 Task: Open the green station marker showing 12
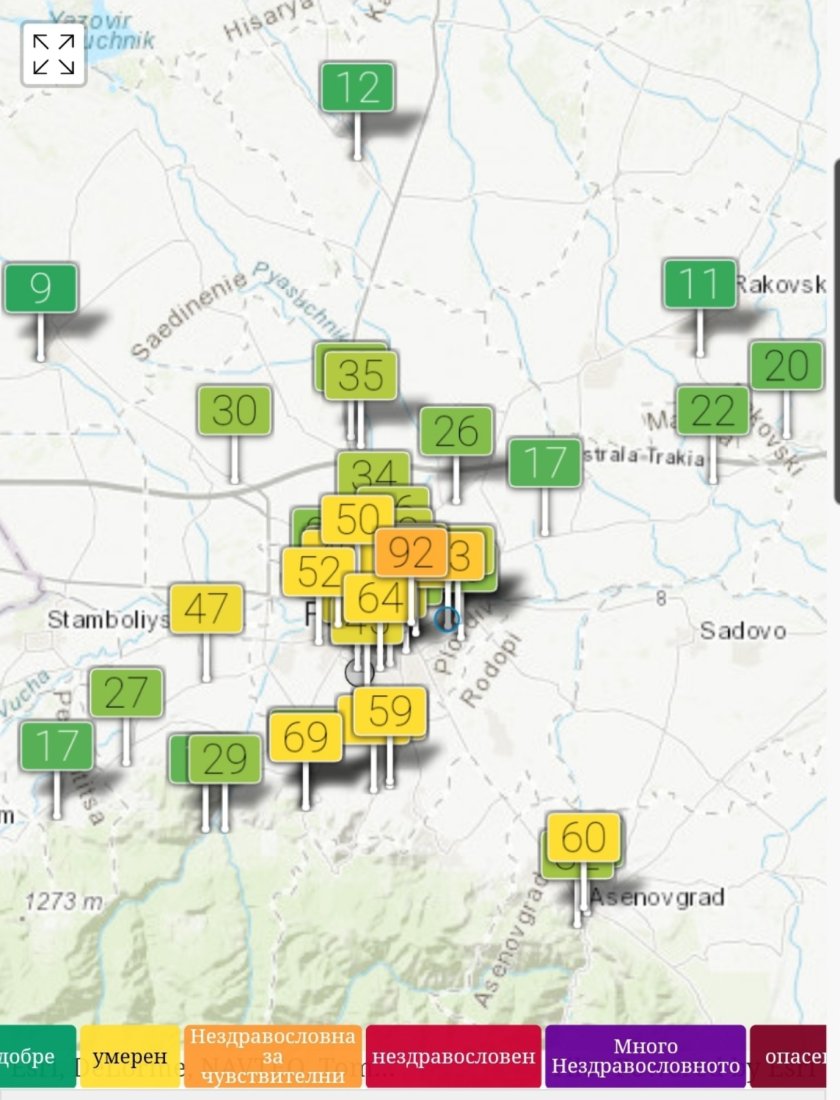pyautogui.click(x=357, y=88)
